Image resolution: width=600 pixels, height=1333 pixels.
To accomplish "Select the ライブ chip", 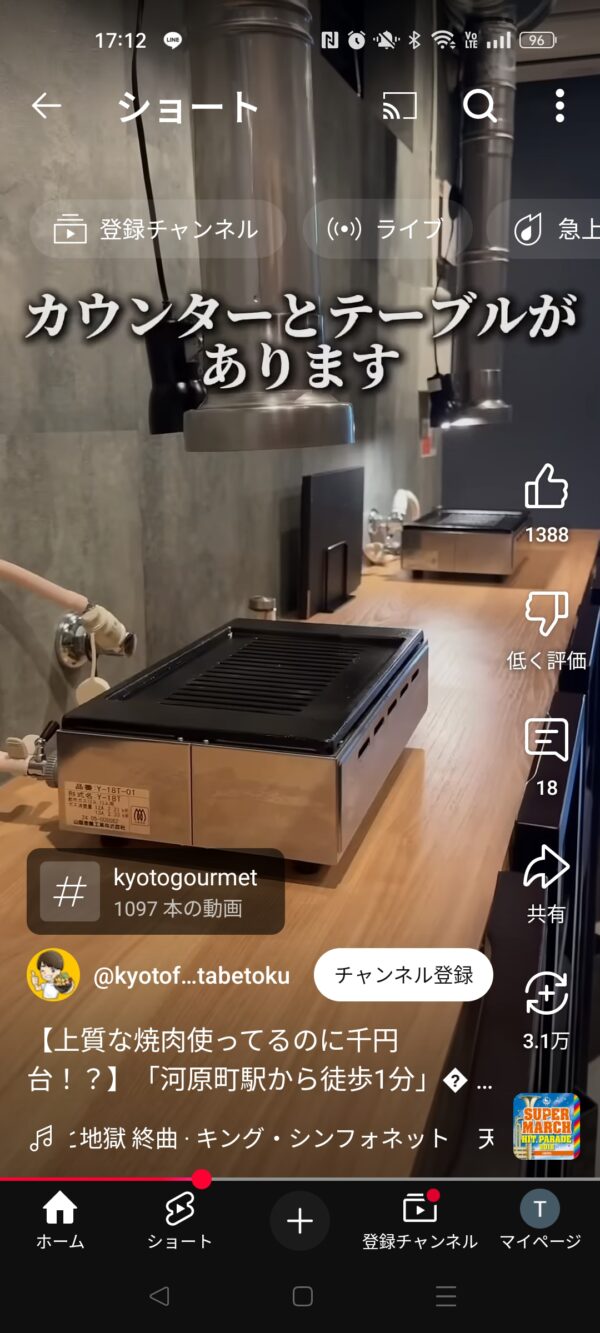I will (x=387, y=229).
